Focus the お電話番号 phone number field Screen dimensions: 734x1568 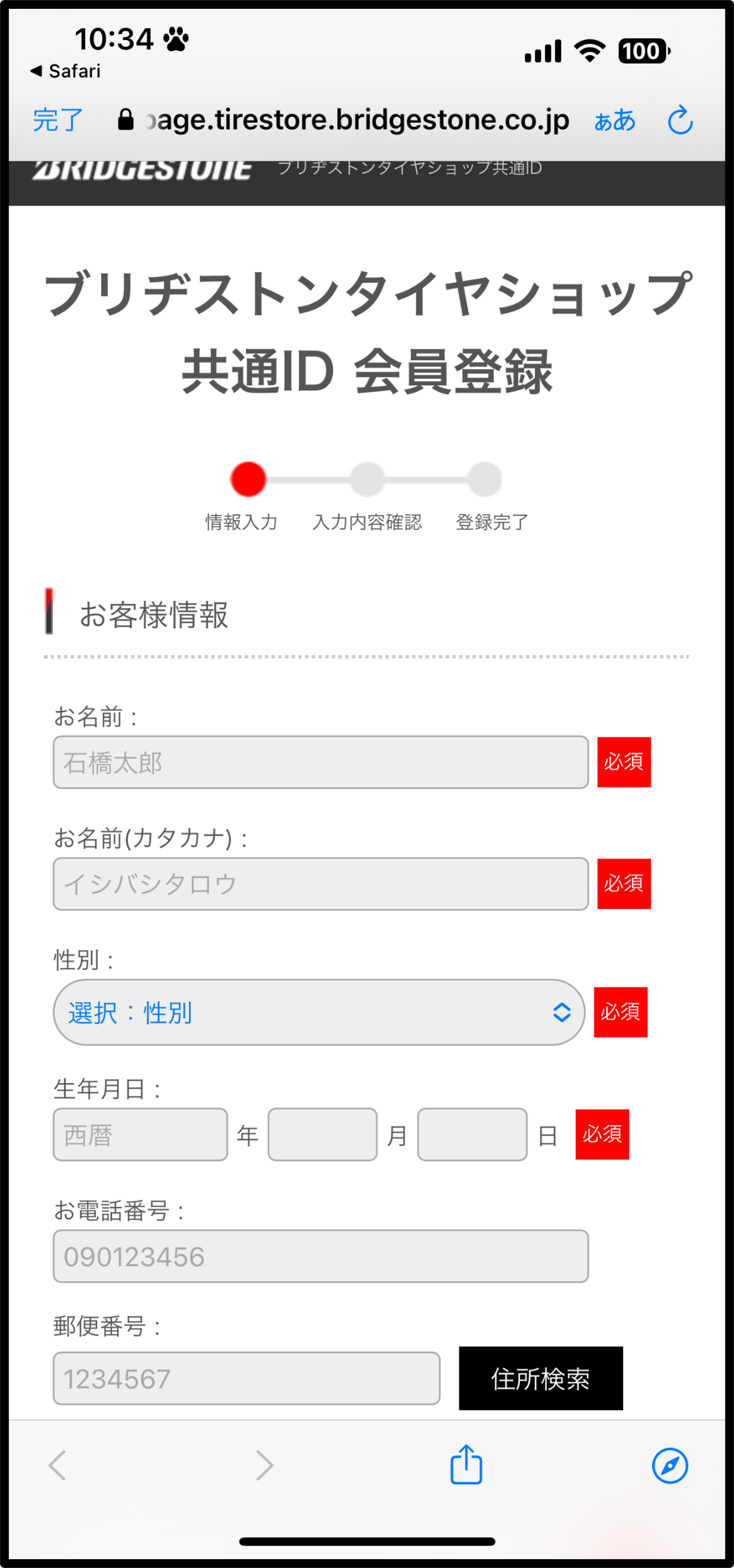click(x=321, y=1255)
